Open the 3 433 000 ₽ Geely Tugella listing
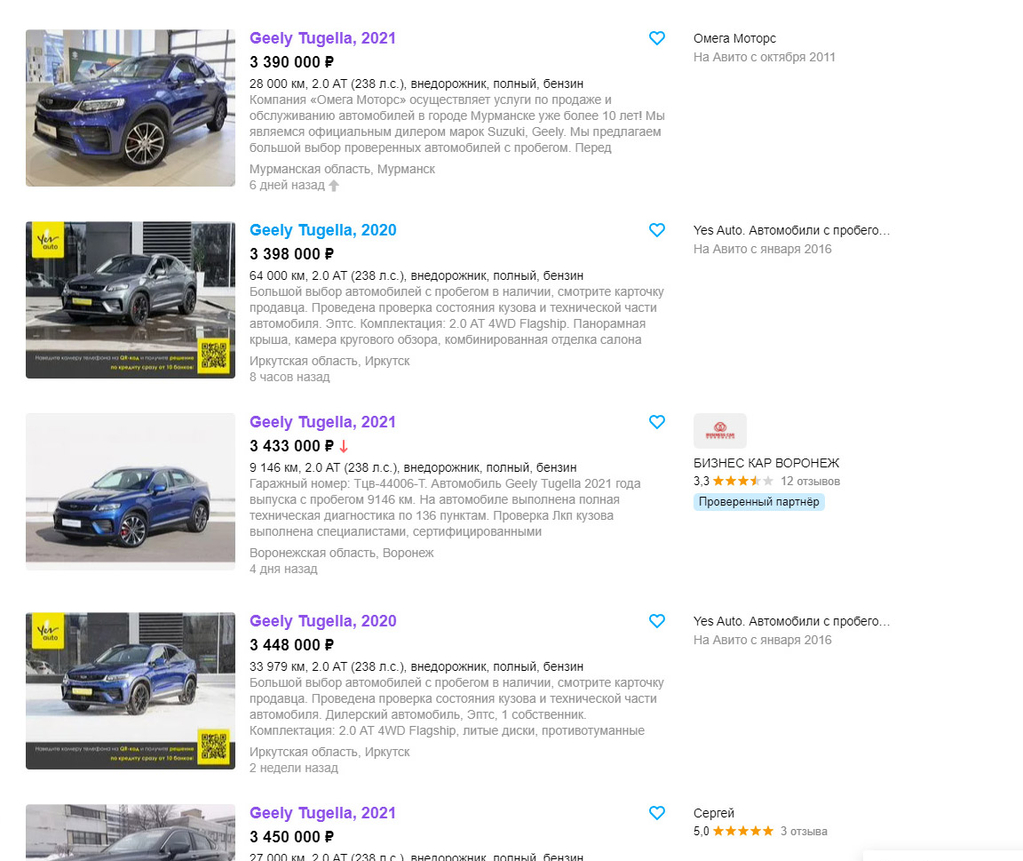The image size is (1023, 861). point(322,422)
